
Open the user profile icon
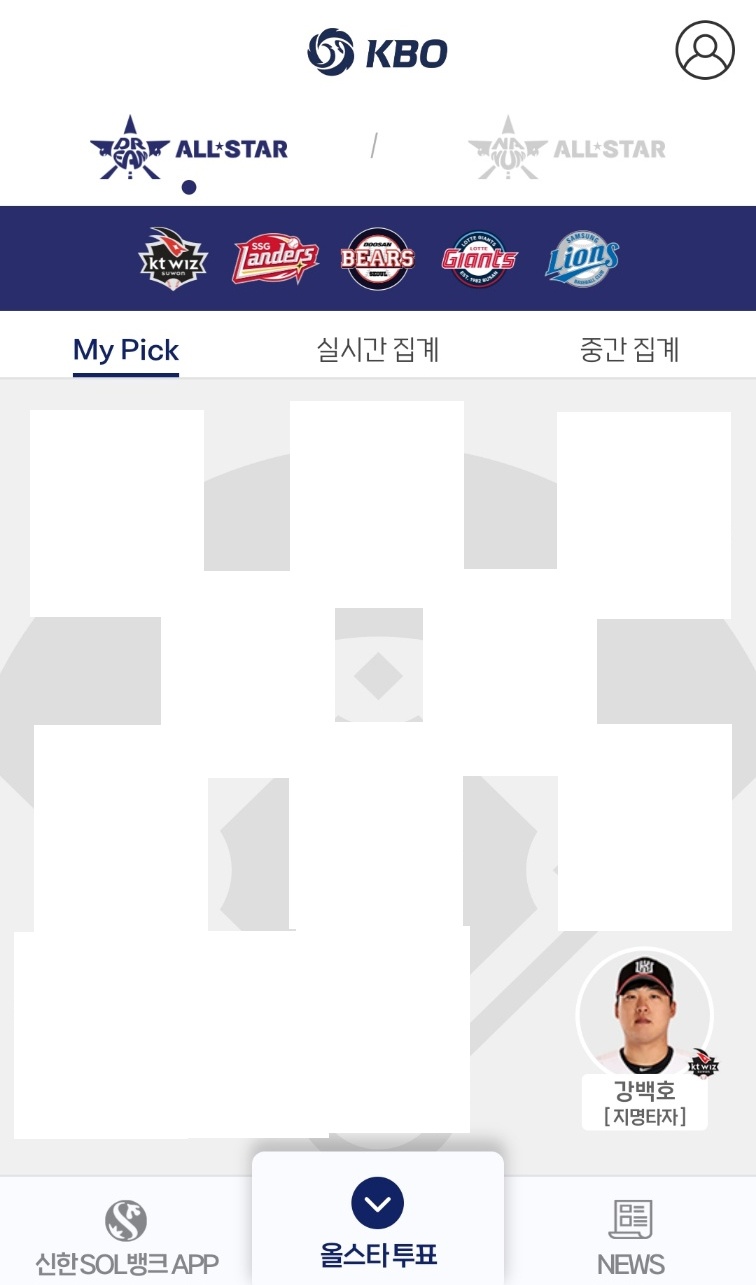tap(704, 50)
